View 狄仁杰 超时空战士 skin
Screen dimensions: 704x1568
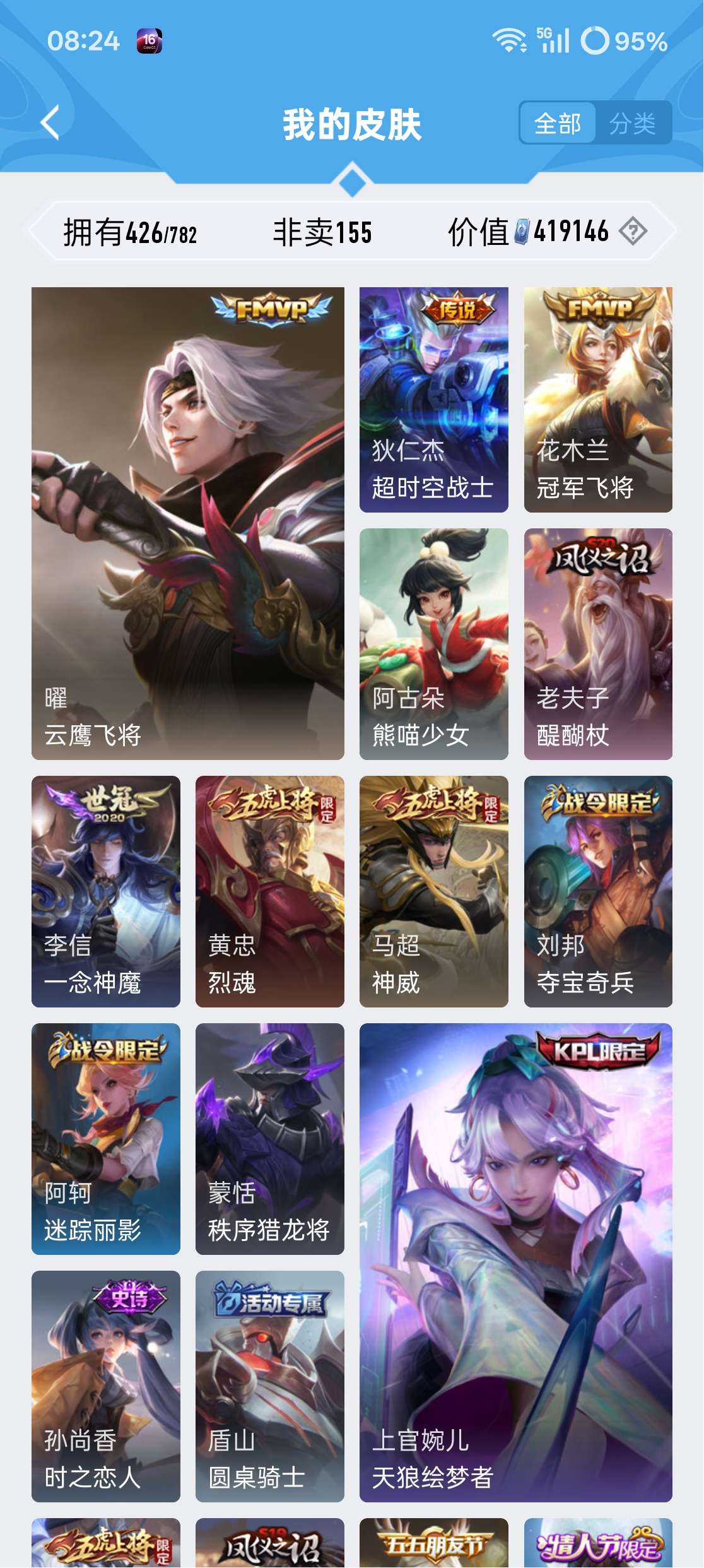[434, 400]
